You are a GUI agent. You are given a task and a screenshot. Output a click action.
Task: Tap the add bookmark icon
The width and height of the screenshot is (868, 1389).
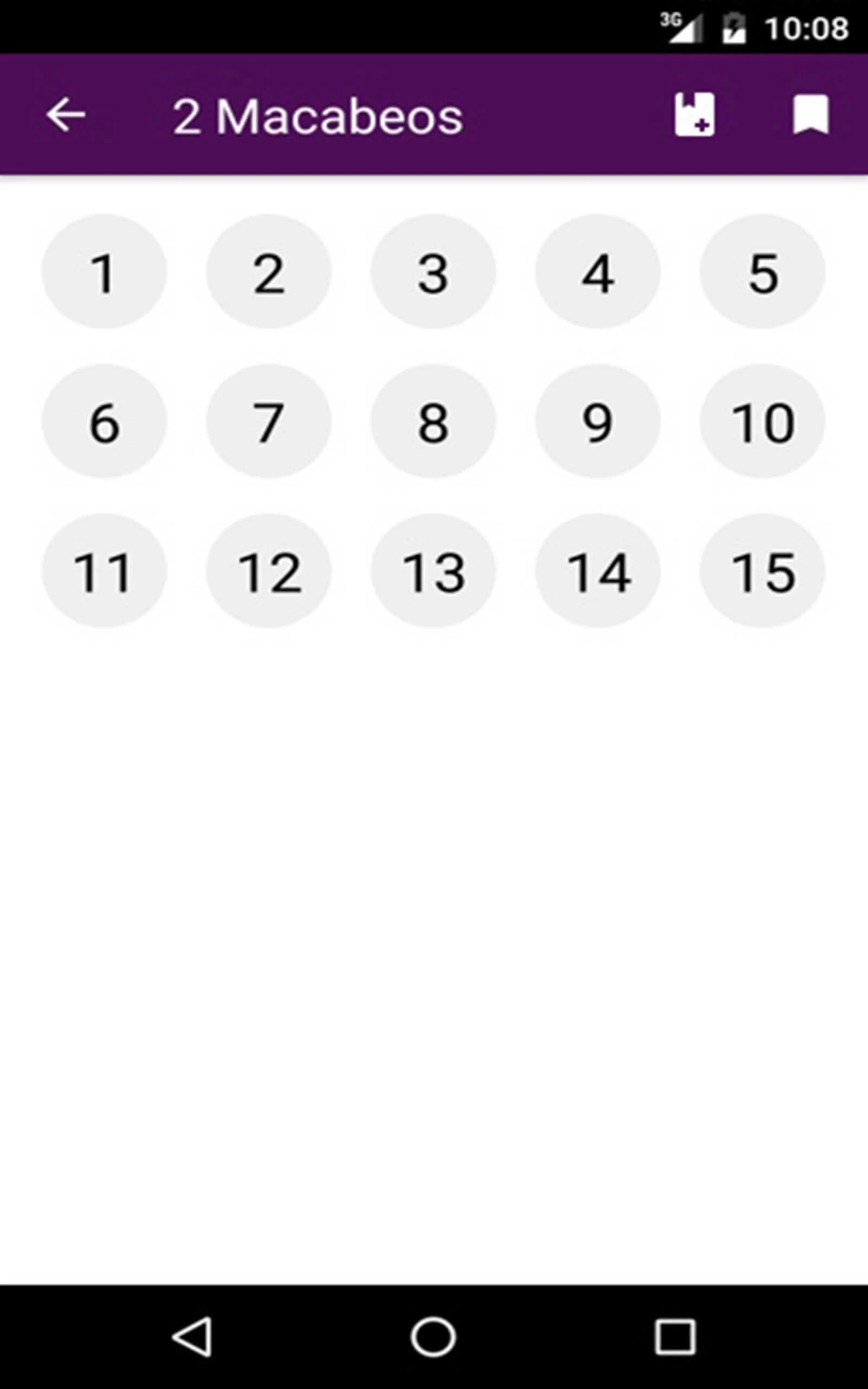(x=694, y=115)
